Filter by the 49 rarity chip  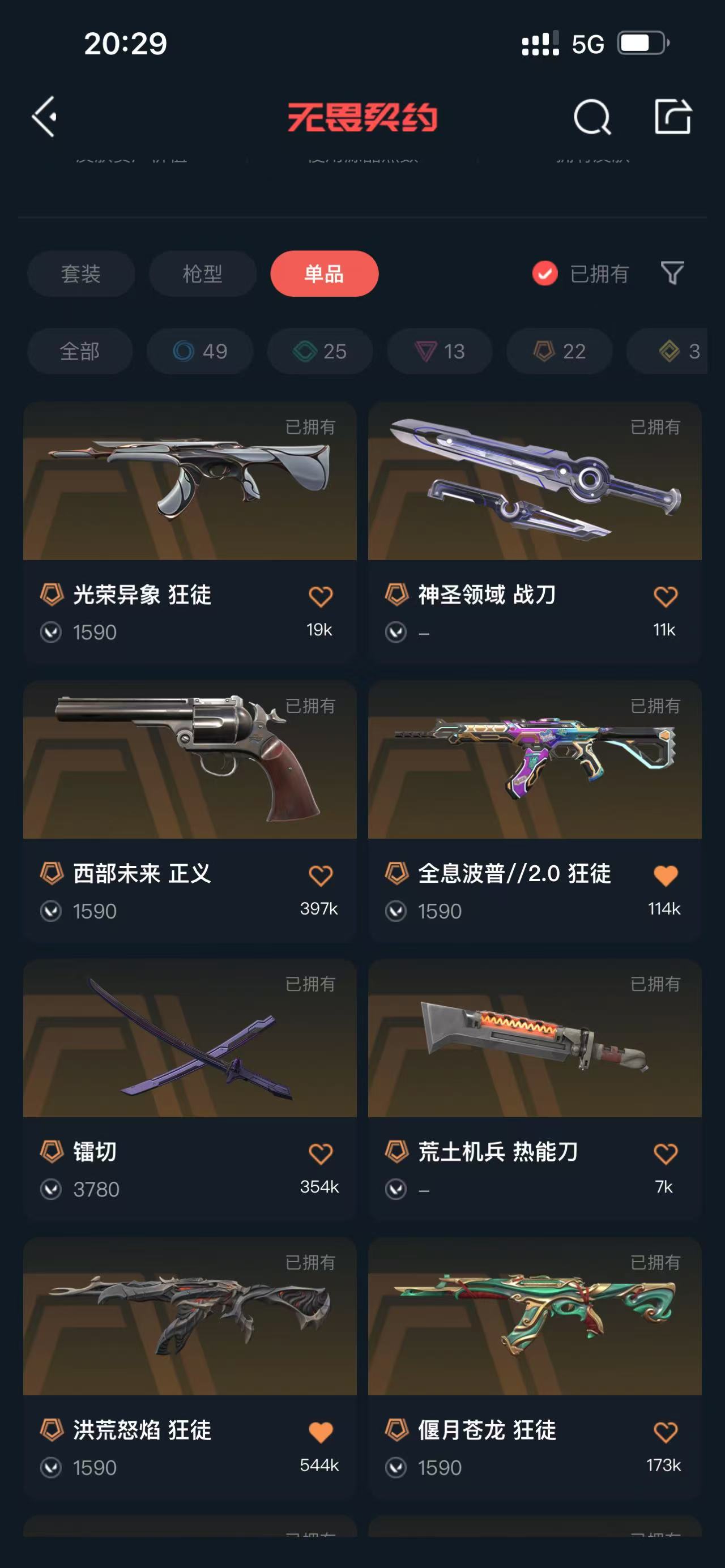pyautogui.click(x=200, y=351)
